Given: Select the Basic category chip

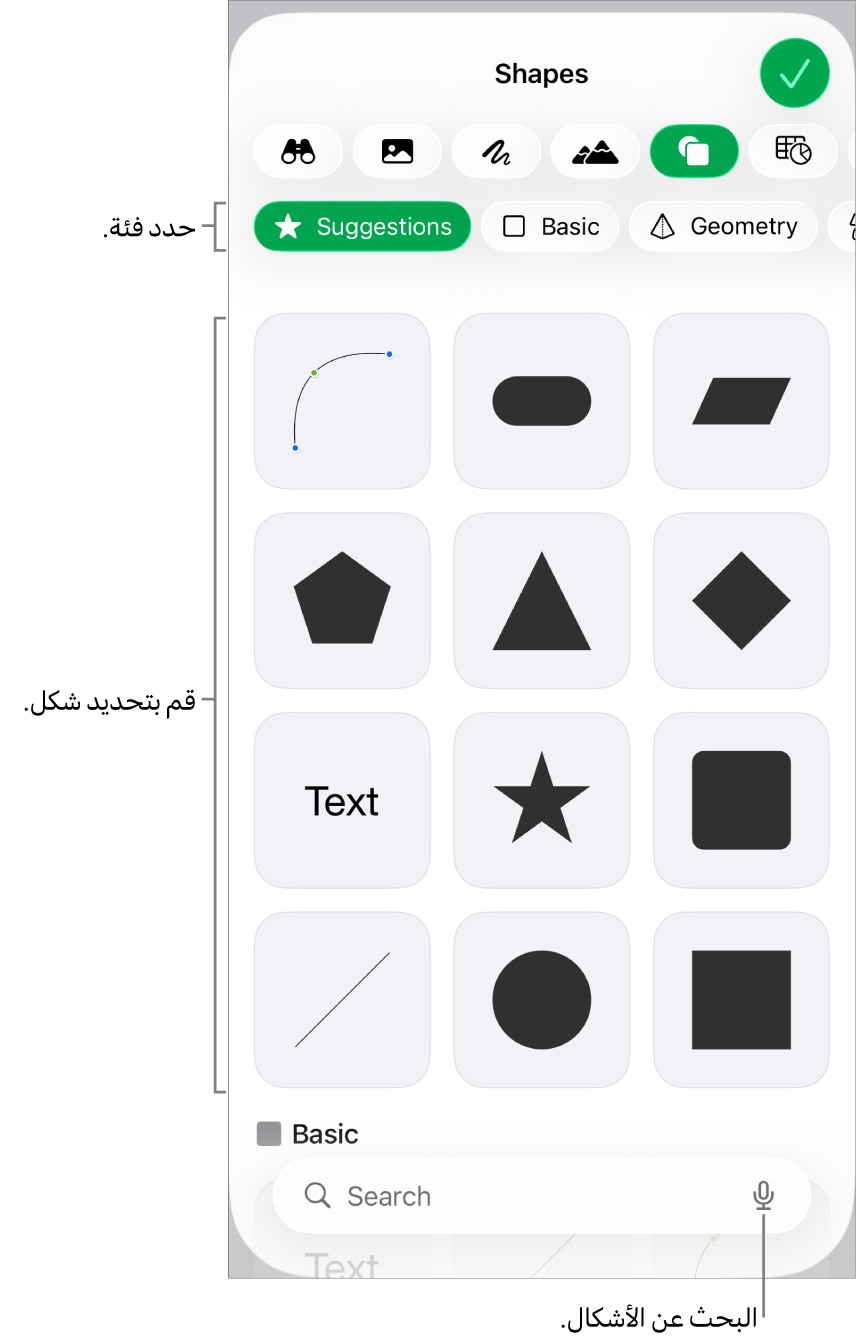Looking at the screenshot, I should point(550,227).
